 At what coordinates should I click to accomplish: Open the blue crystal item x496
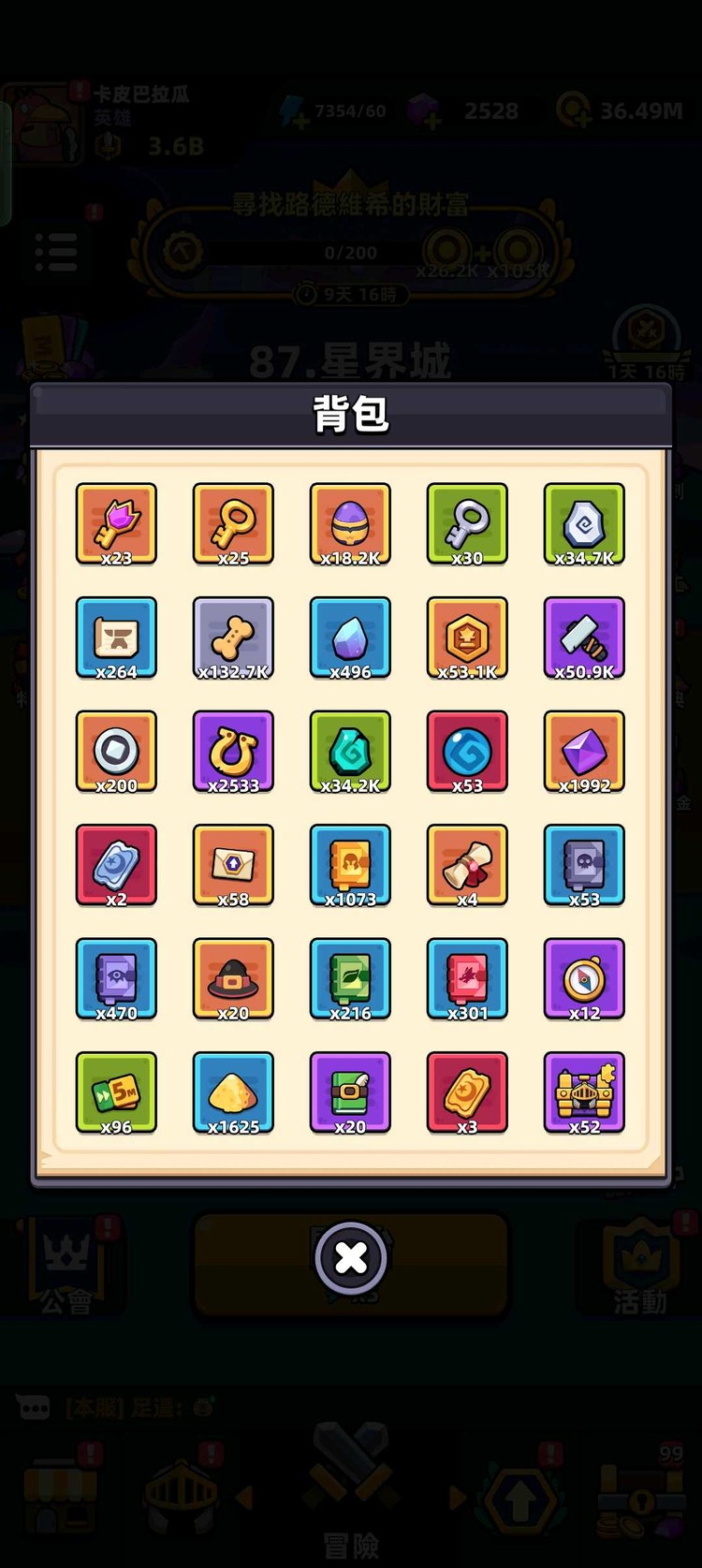click(x=350, y=637)
